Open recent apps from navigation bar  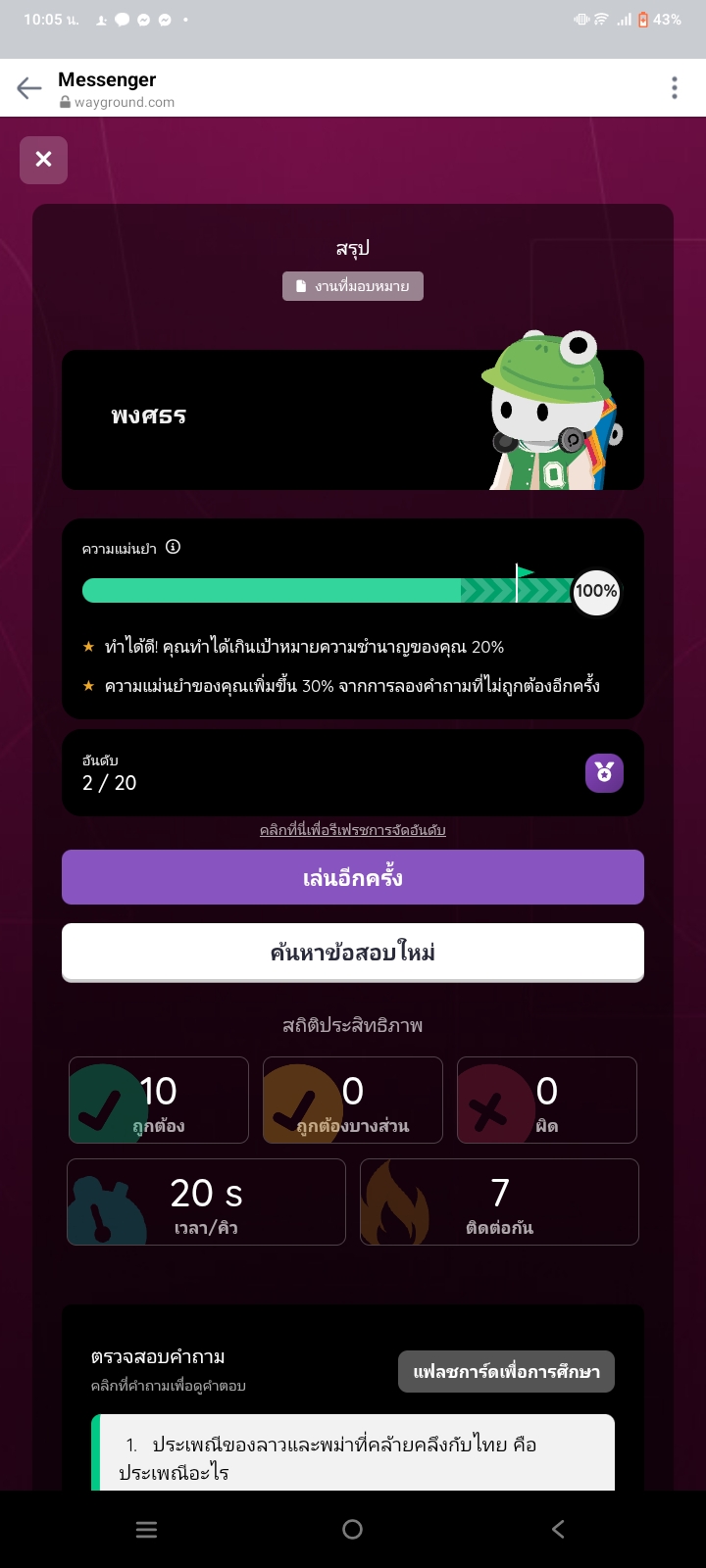[x=146, y=1529]
